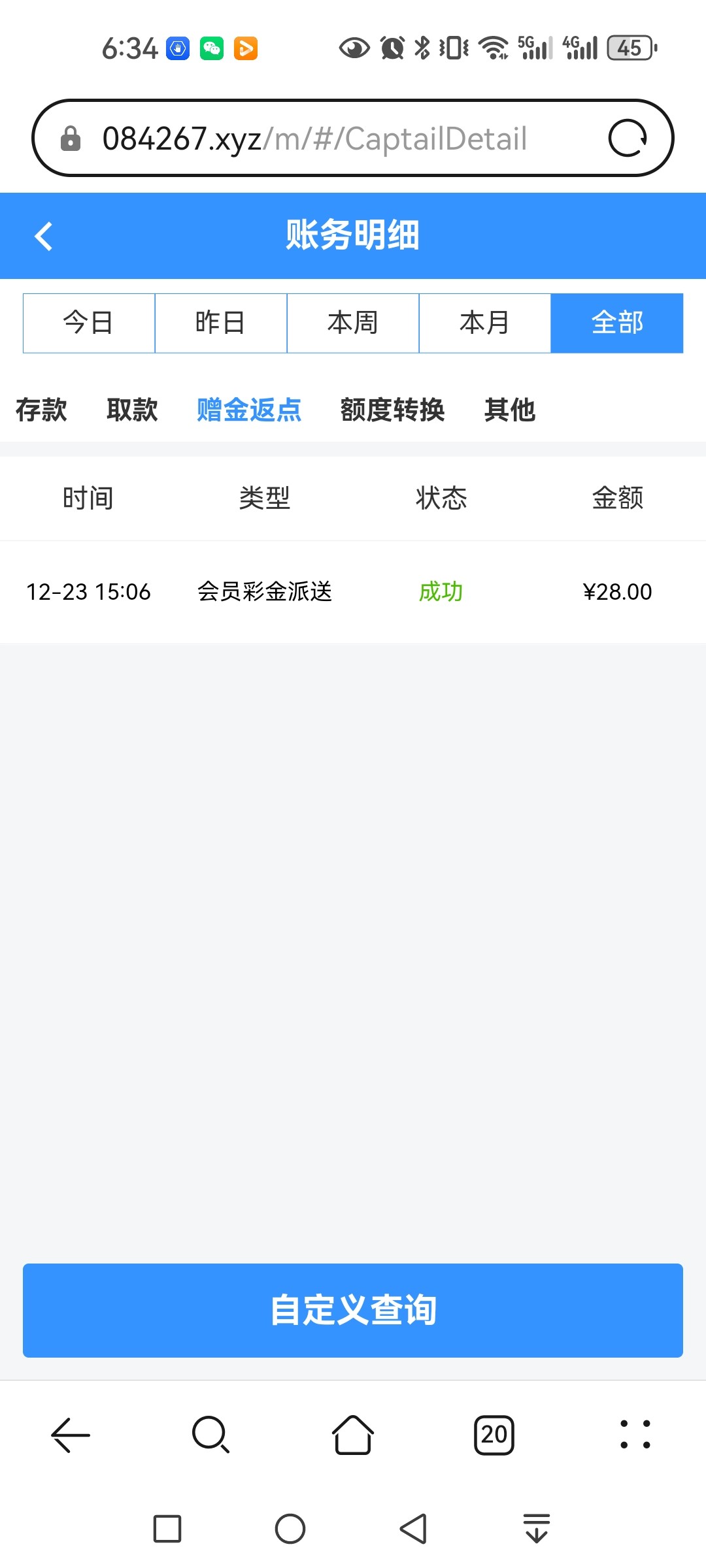Go back from 账务明细 page

tap(44, 236)
